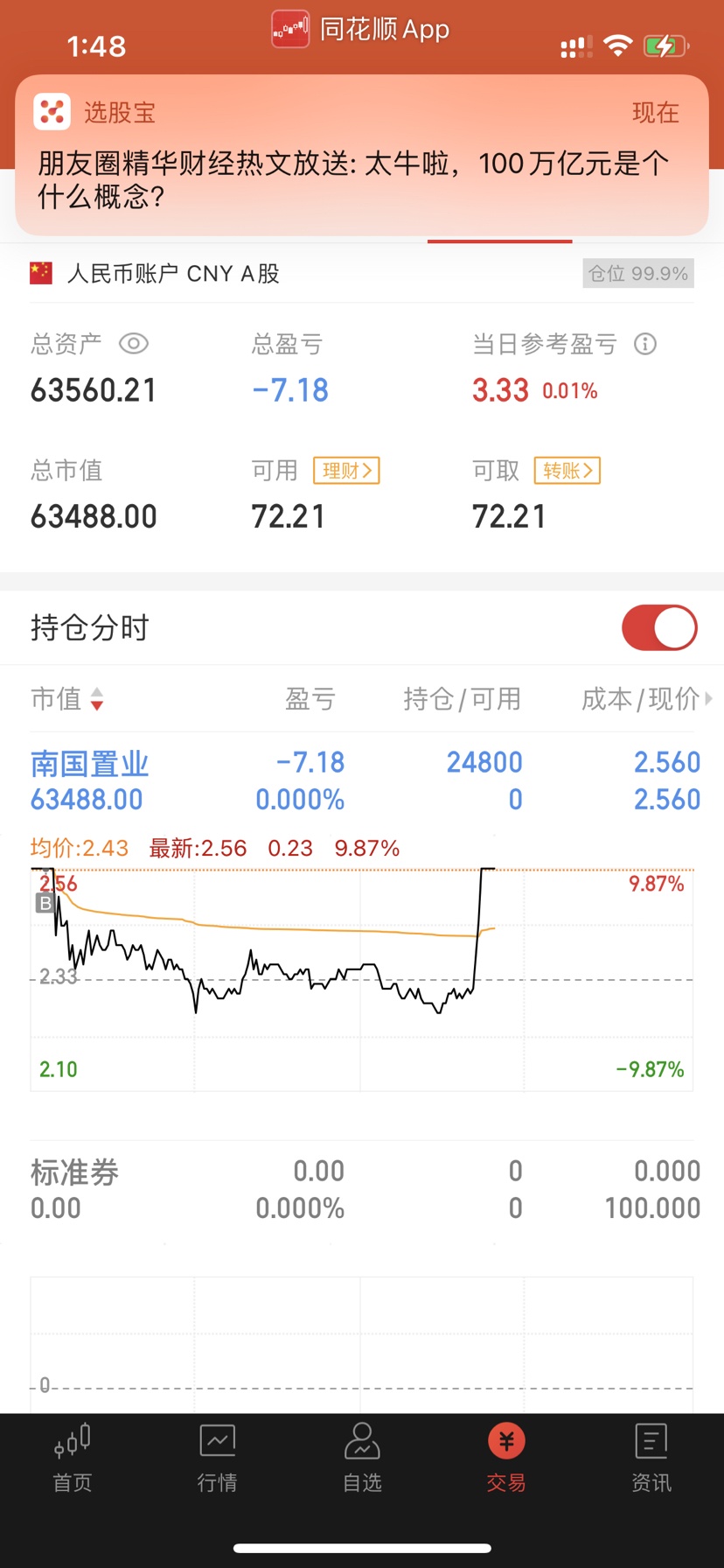The height and width of the screenshot is (1568, 724).
Task: Tap the 转账 button
Action: coord(567,471)
